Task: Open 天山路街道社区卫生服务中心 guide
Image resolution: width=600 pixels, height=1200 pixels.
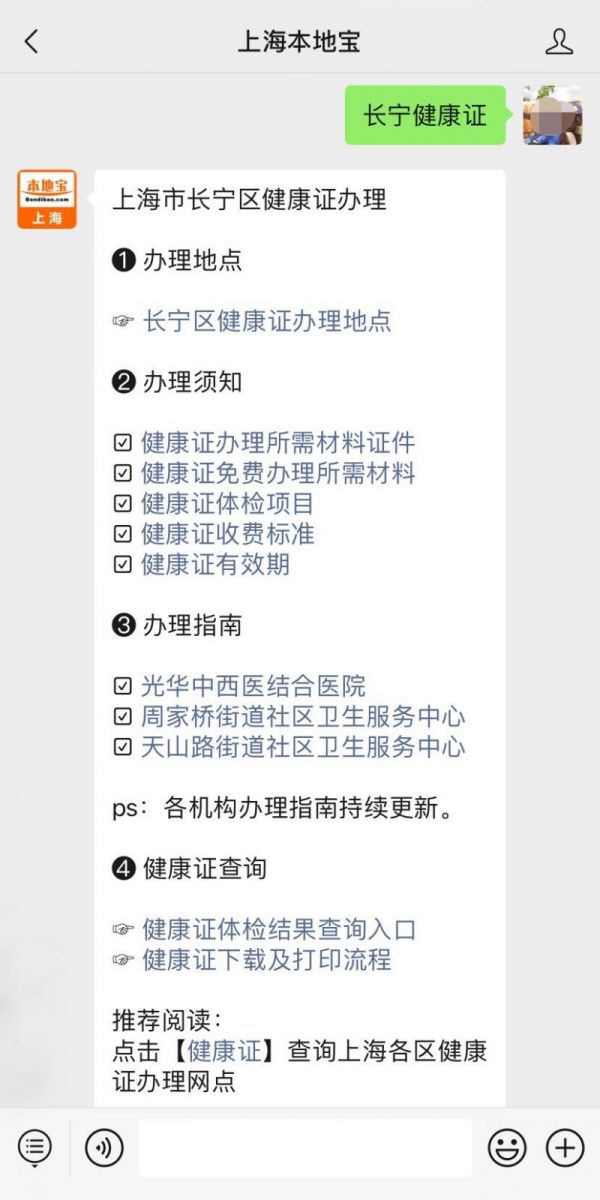Action: click(x=302, y=747)
